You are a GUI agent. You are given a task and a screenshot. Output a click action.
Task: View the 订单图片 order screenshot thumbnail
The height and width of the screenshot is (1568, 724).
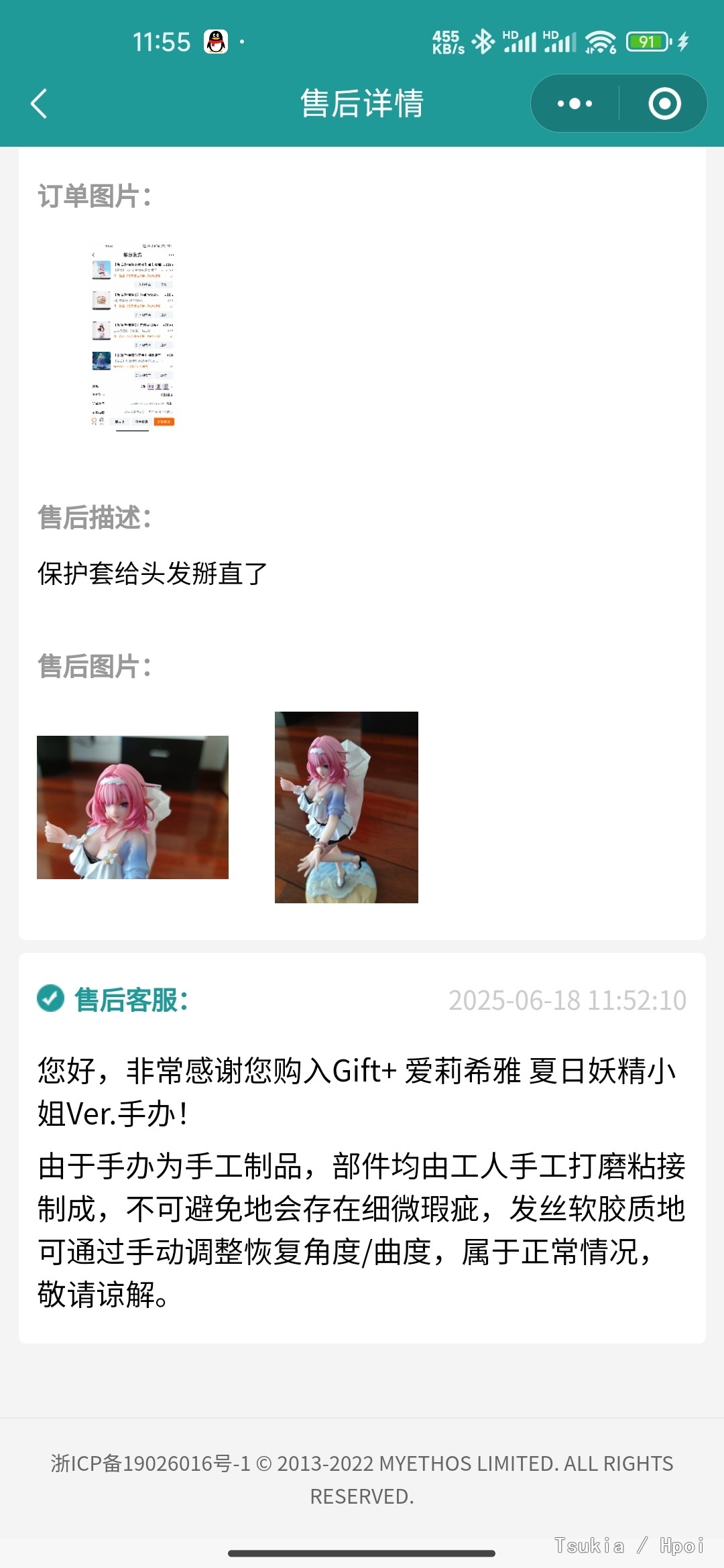(133, 335)
